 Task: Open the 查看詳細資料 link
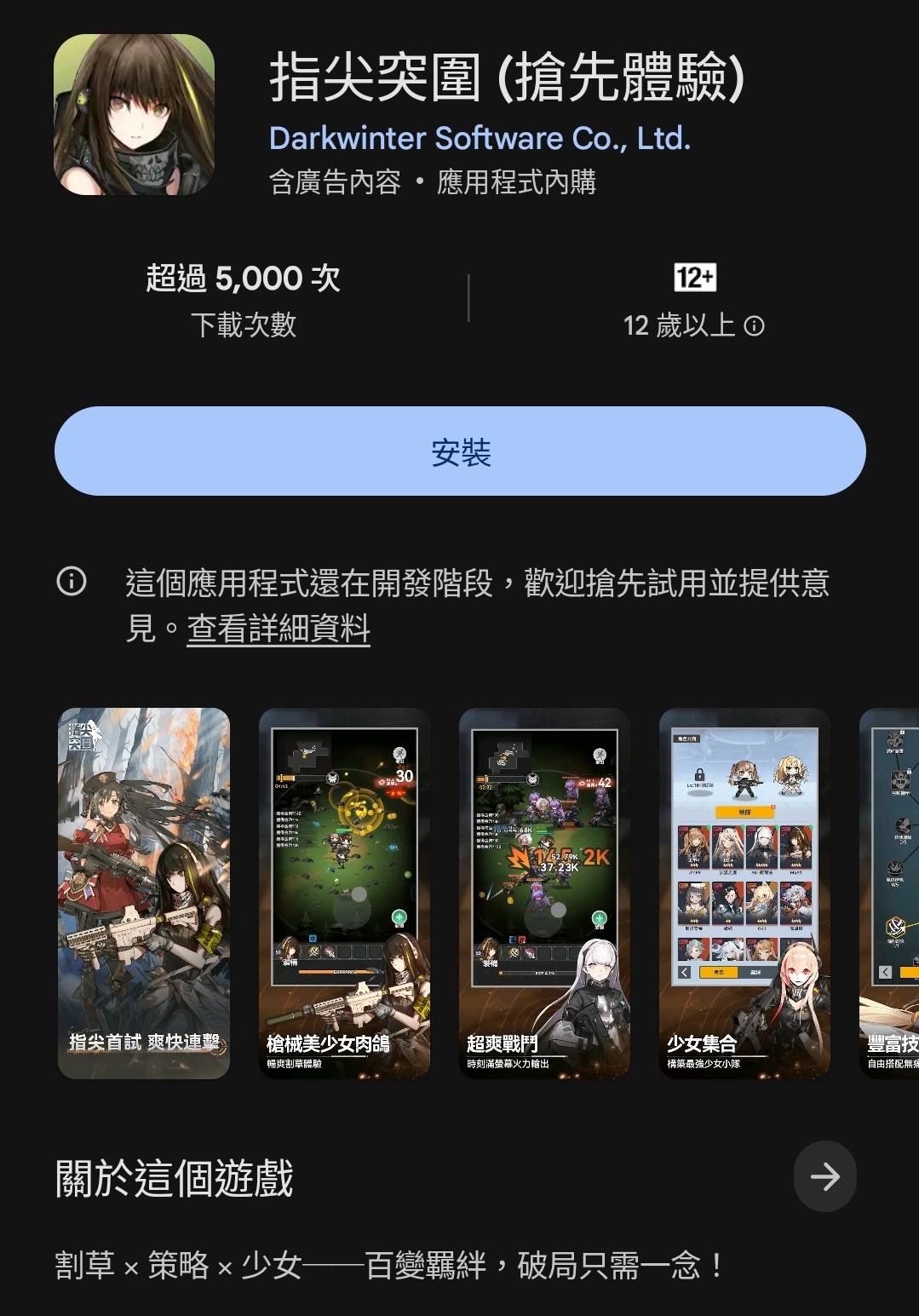(279, 629)
